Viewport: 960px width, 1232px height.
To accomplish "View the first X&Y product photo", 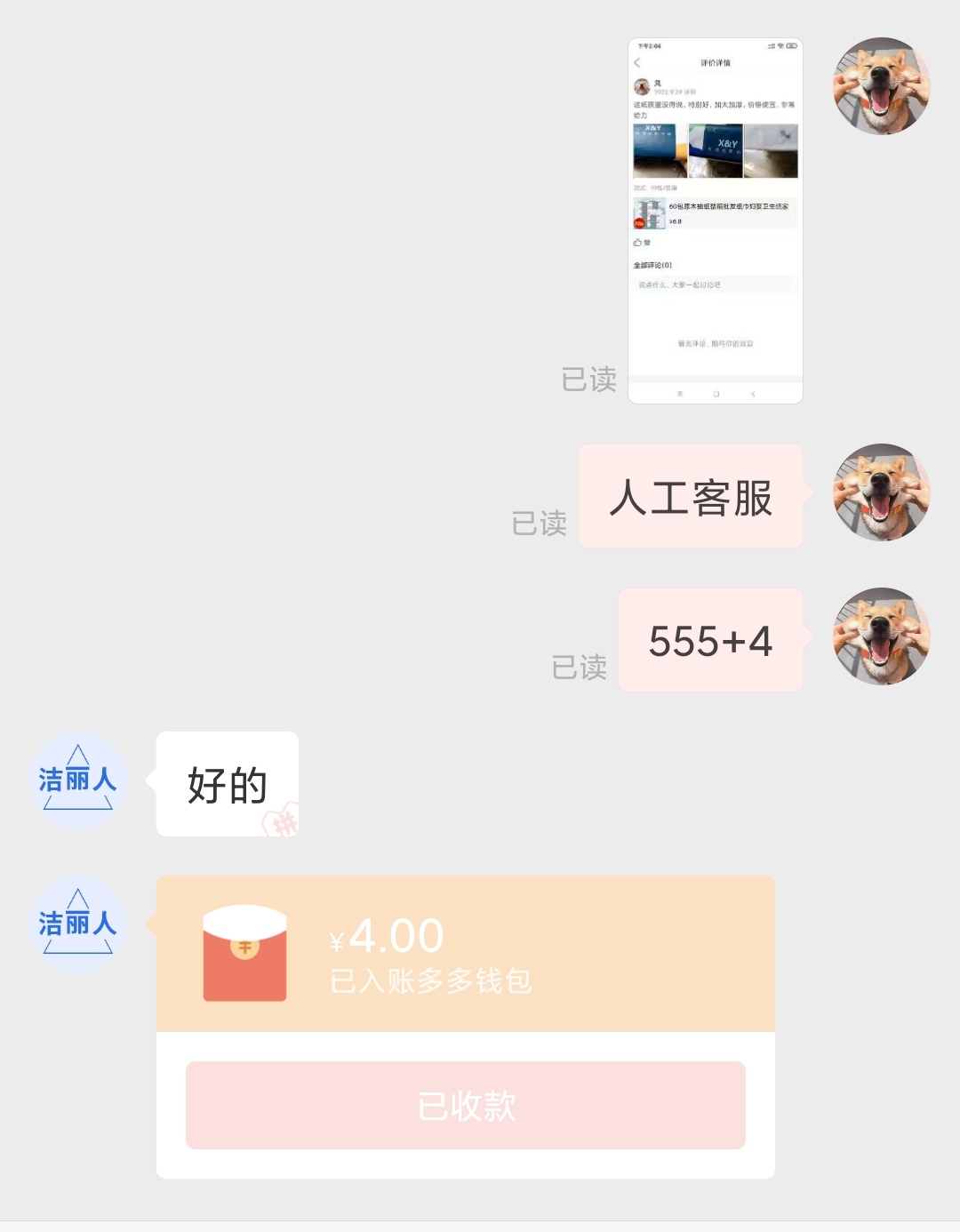I will coord(659,148).
